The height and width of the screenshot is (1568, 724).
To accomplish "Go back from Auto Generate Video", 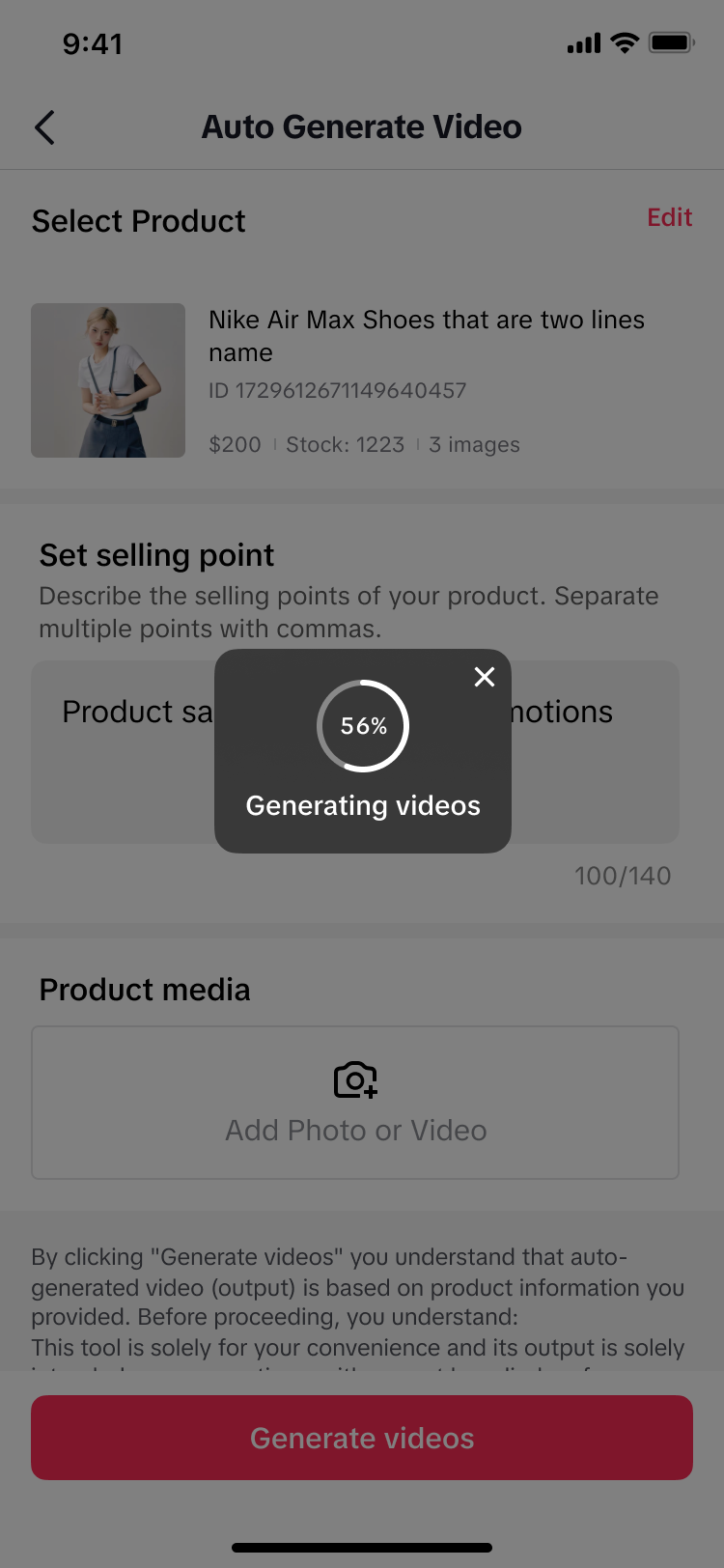I will click(x=45, y=127).
